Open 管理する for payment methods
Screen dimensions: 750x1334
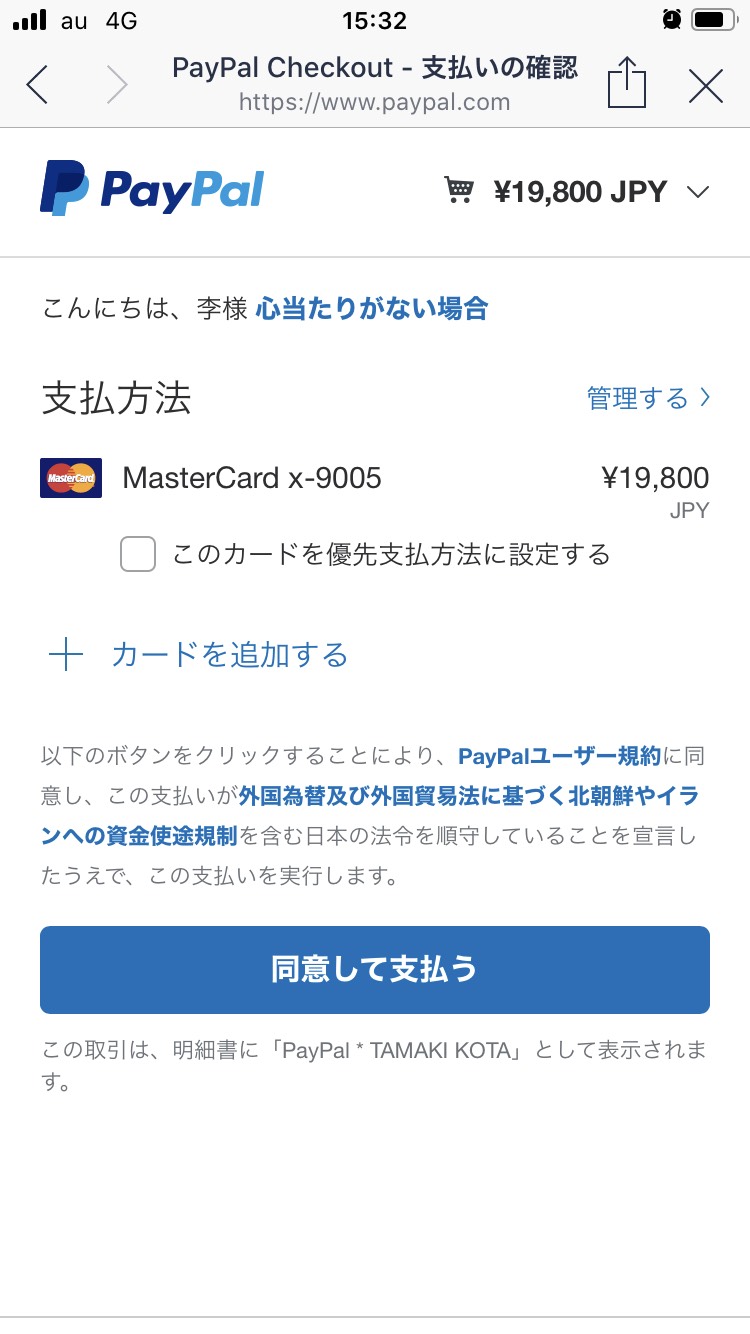[648, 398]
